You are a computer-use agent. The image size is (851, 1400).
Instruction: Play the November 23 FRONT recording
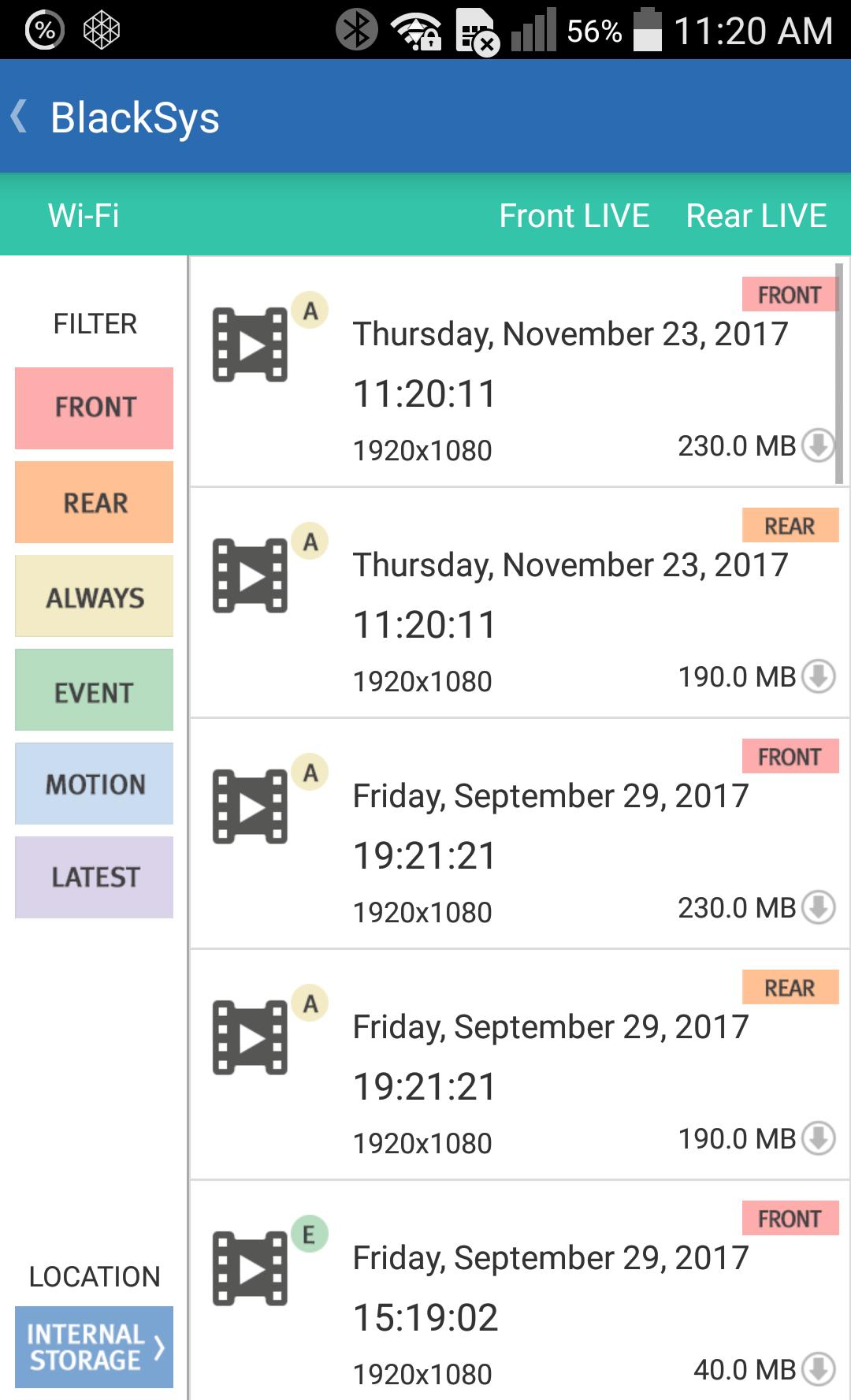[x=251, y=345]
